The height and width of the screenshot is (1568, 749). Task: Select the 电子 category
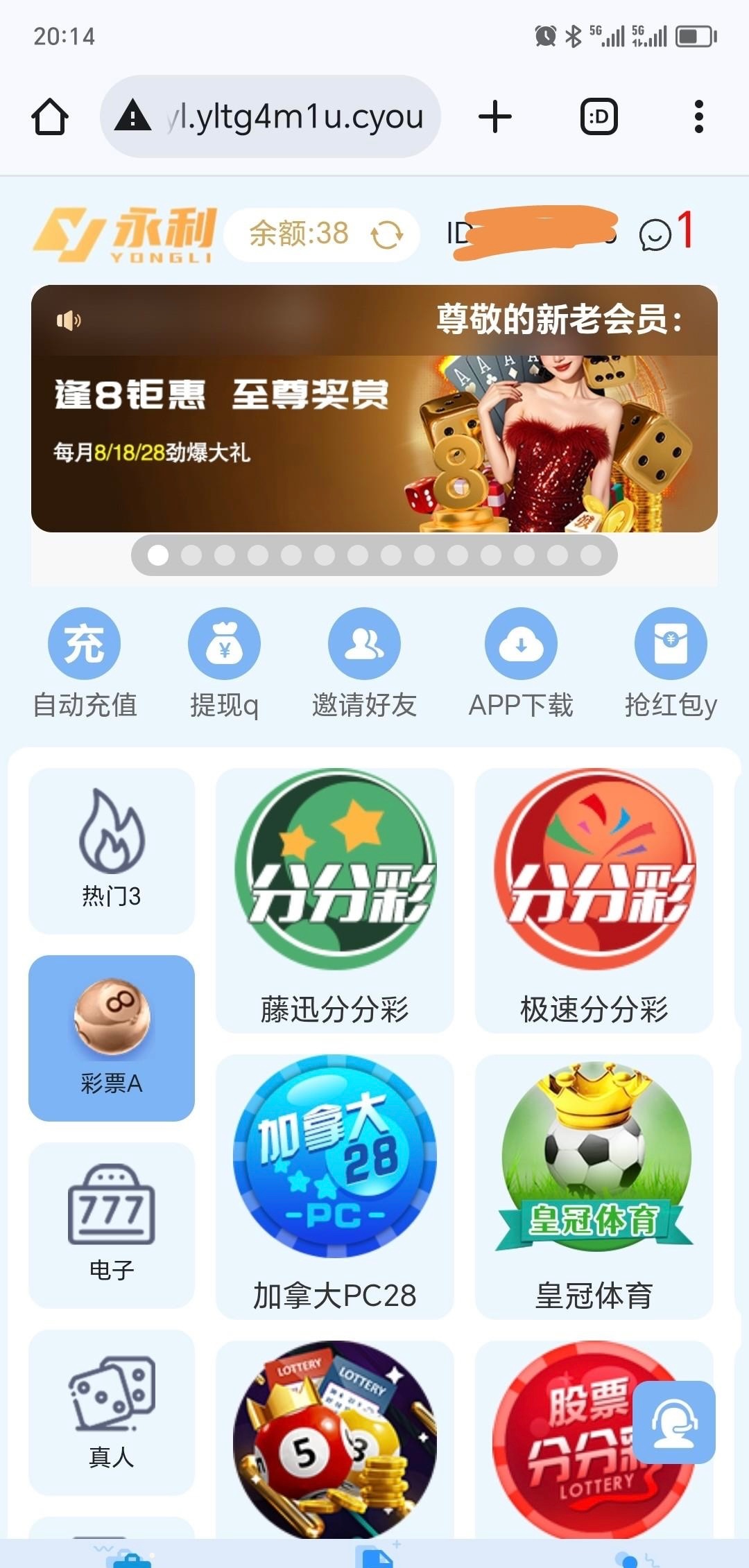click(x=111, y=1225)
